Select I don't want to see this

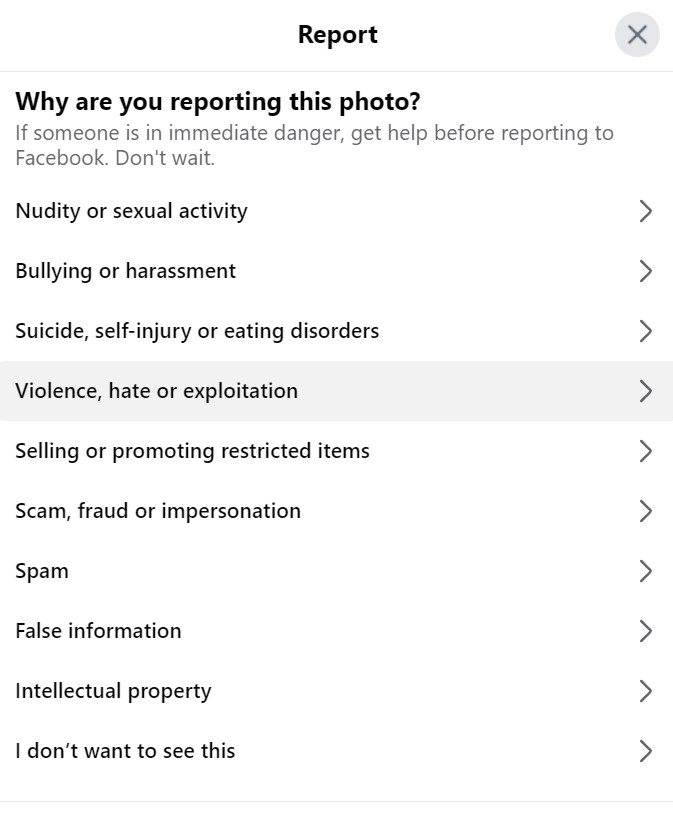[x=336, y=751]
